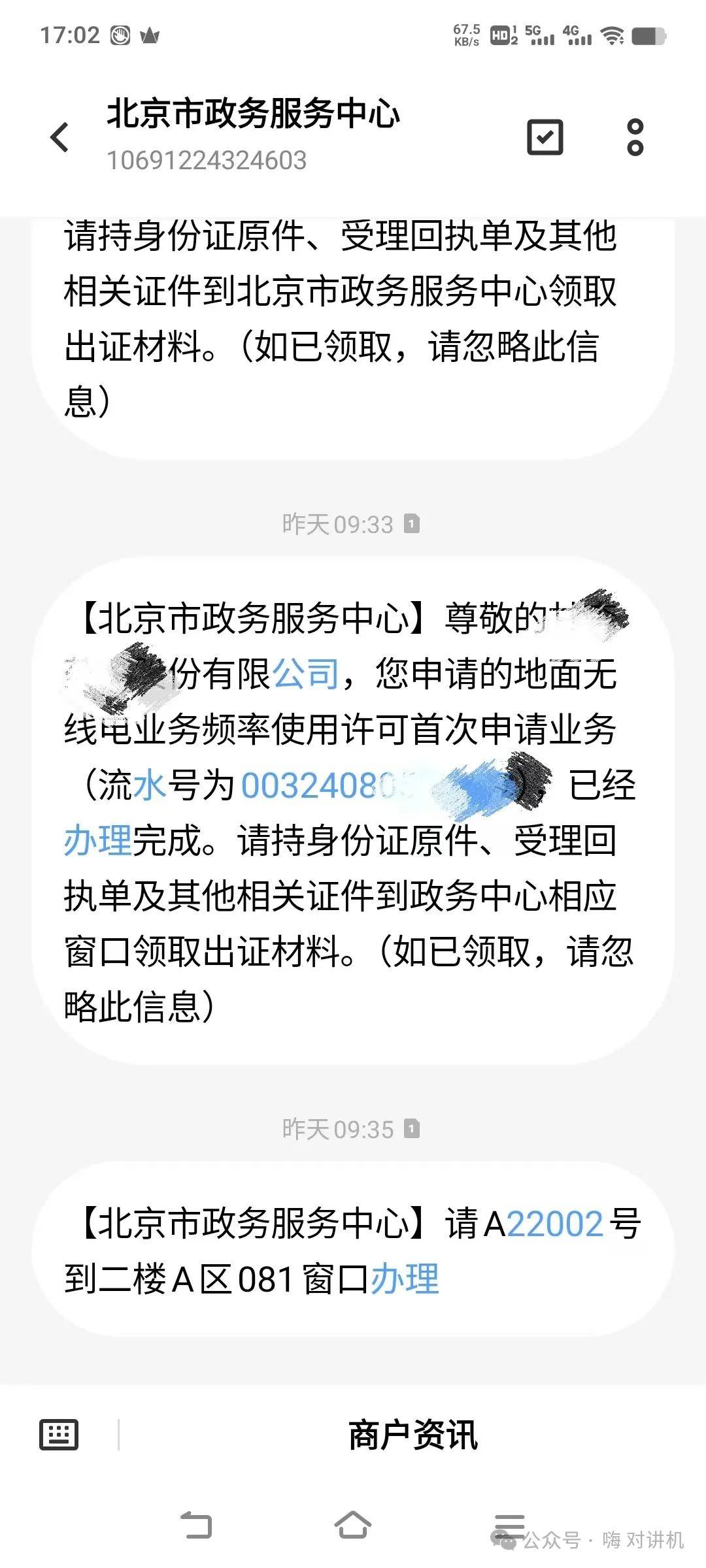Go back to the message list
The image size is (706, 1568).
[x=59, y=137]
